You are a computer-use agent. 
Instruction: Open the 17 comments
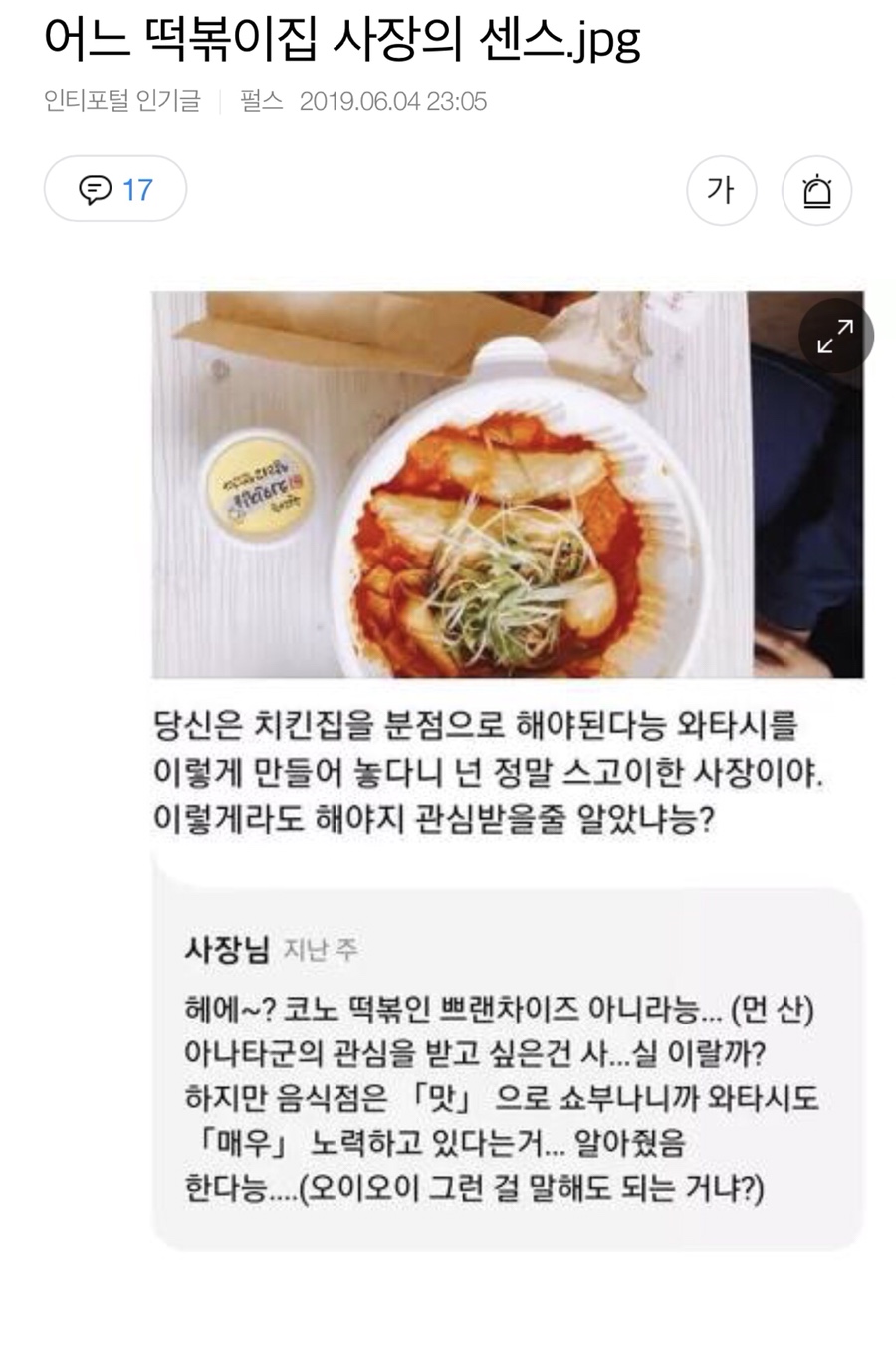pos(115,189)
